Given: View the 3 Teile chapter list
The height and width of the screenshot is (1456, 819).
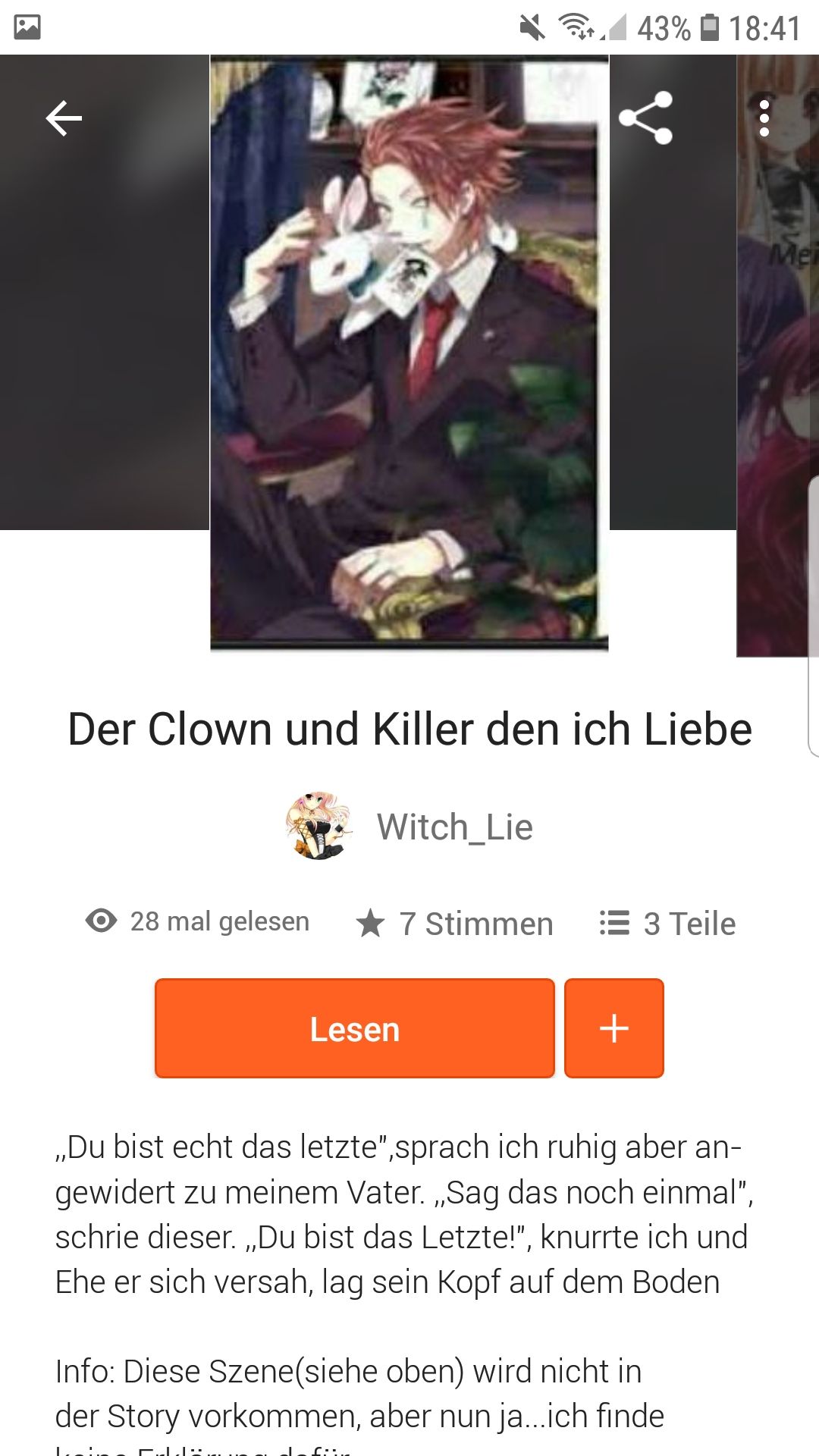Looking at the screenshot, I should [667, 924].
